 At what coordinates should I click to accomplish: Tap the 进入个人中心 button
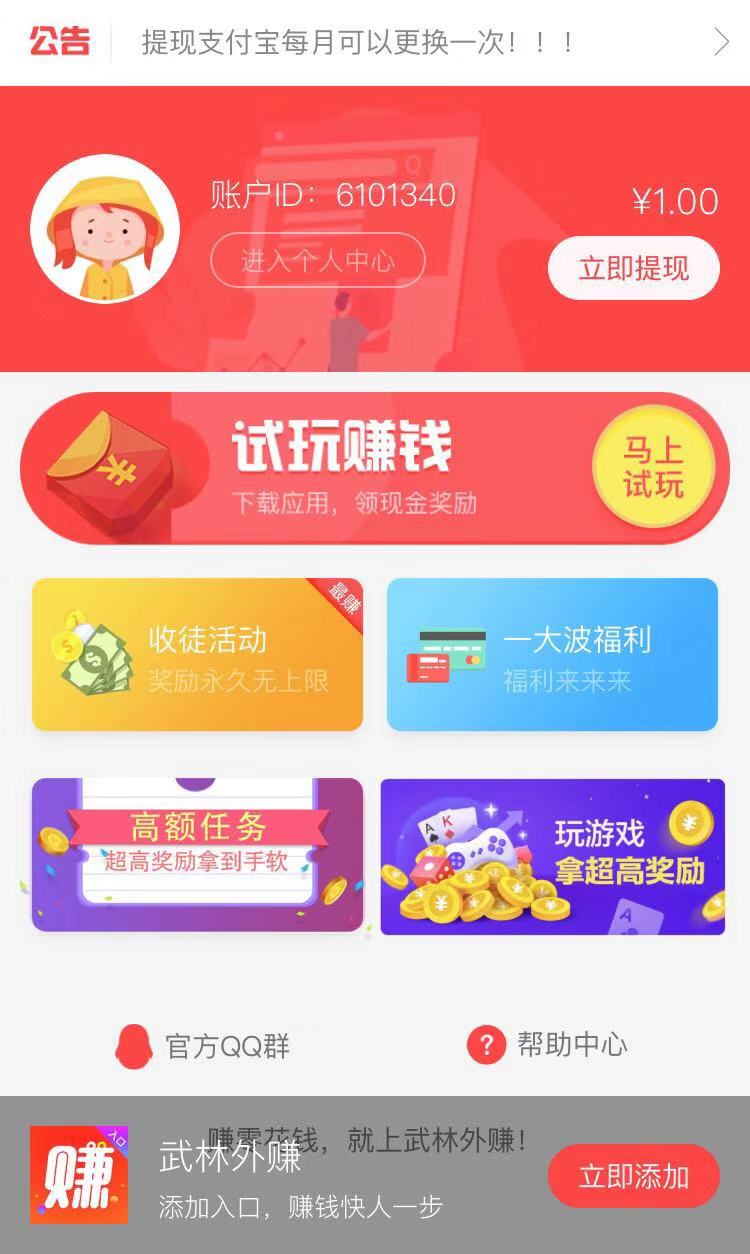(318, 262)
